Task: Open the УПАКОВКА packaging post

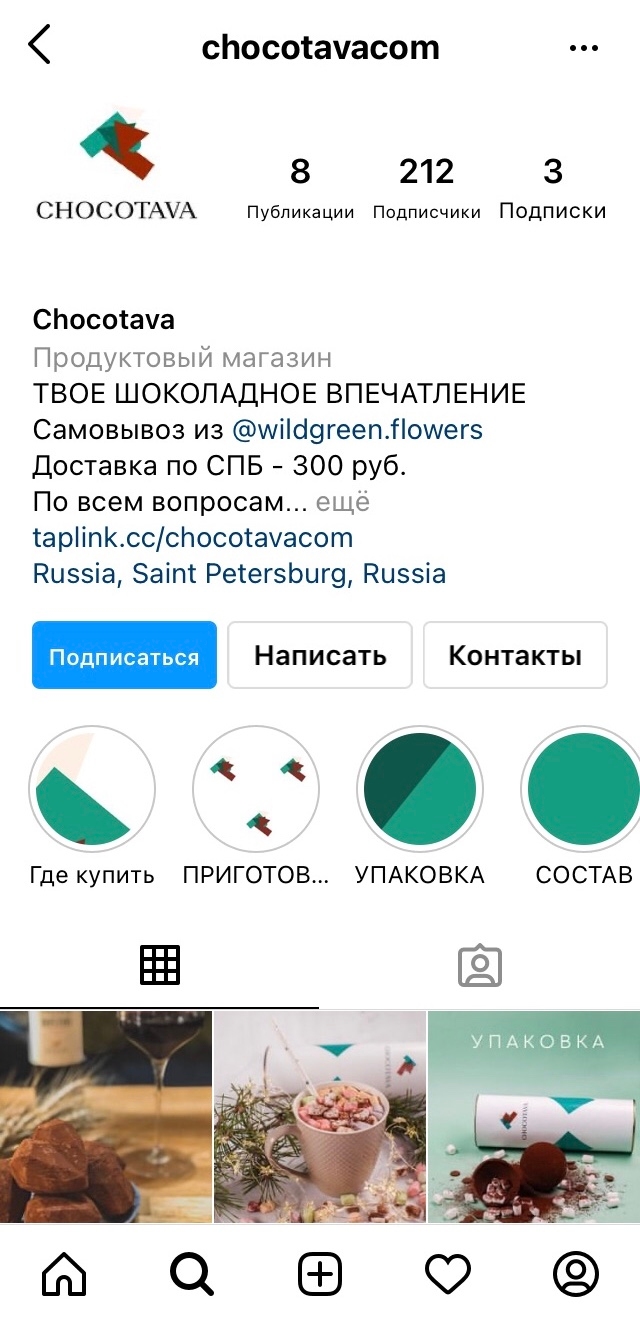Action: [534, 1117]
